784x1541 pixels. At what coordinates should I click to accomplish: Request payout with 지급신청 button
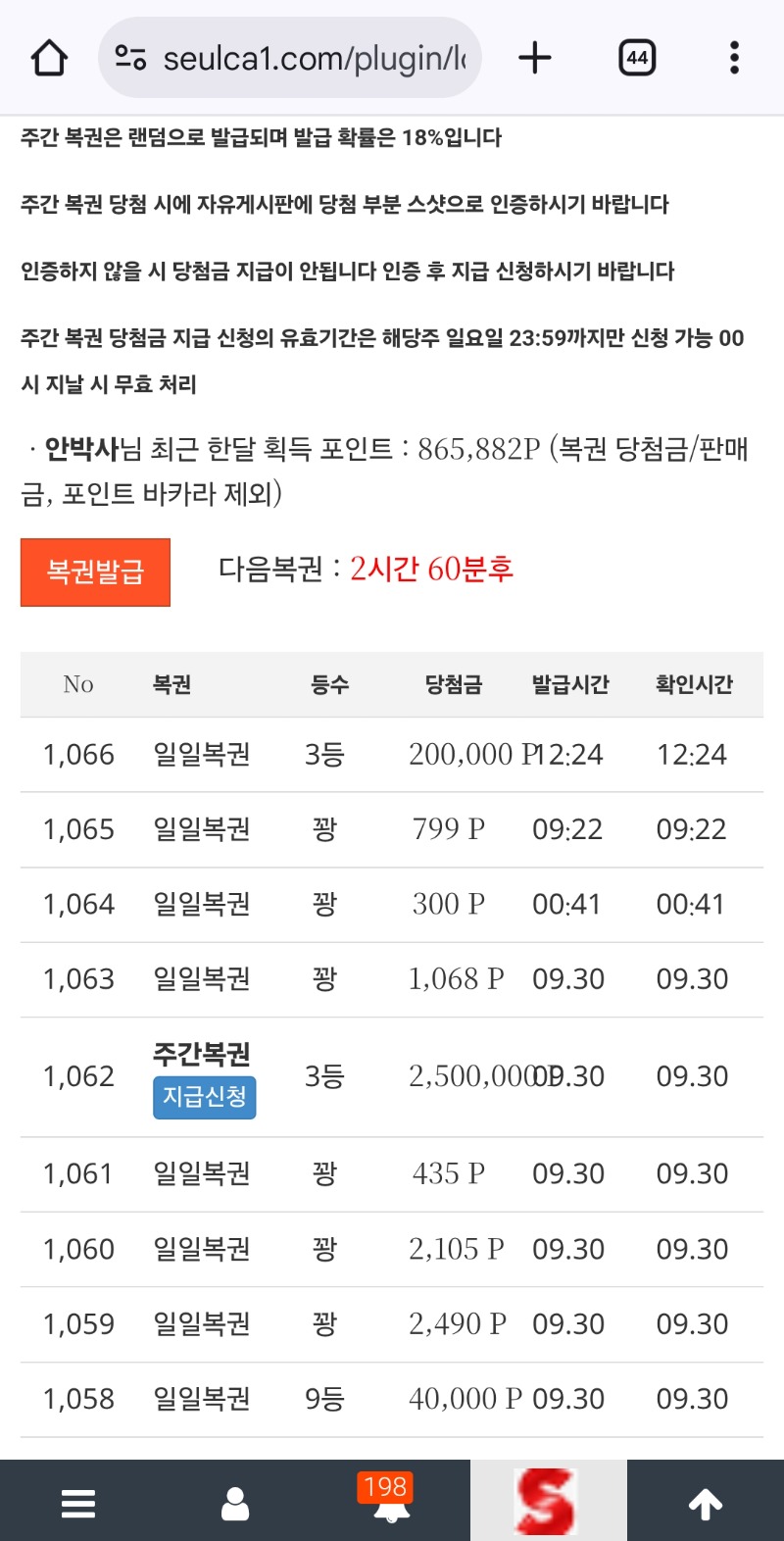[204, 1097]
